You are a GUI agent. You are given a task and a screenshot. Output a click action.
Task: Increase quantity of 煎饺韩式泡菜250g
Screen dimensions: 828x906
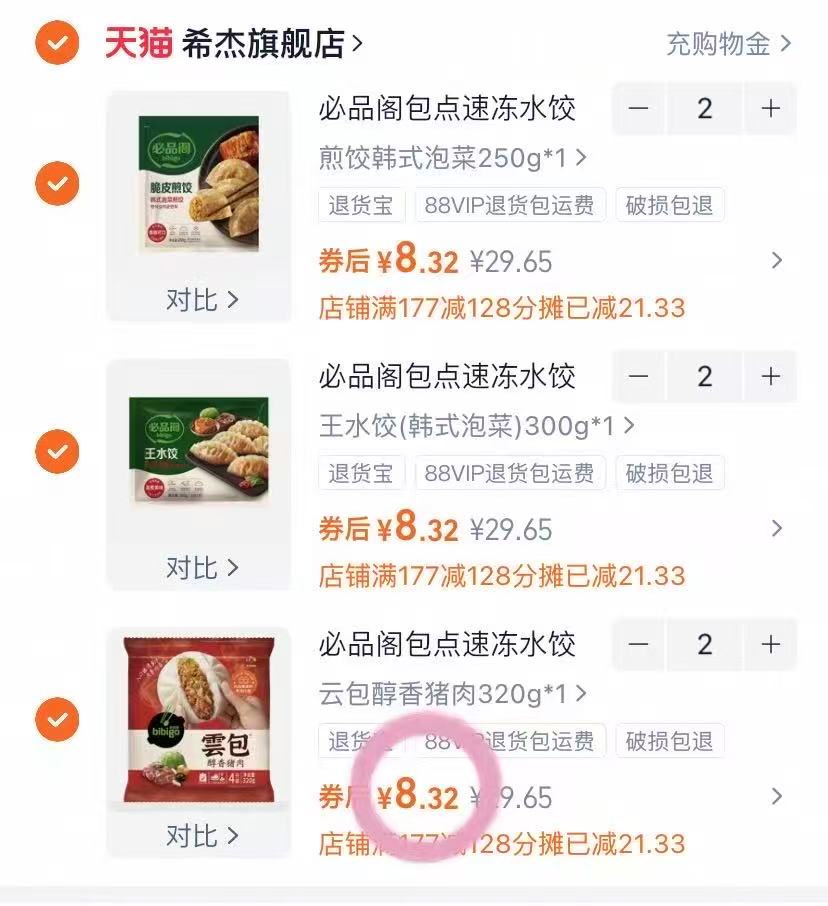click(770, 108)
